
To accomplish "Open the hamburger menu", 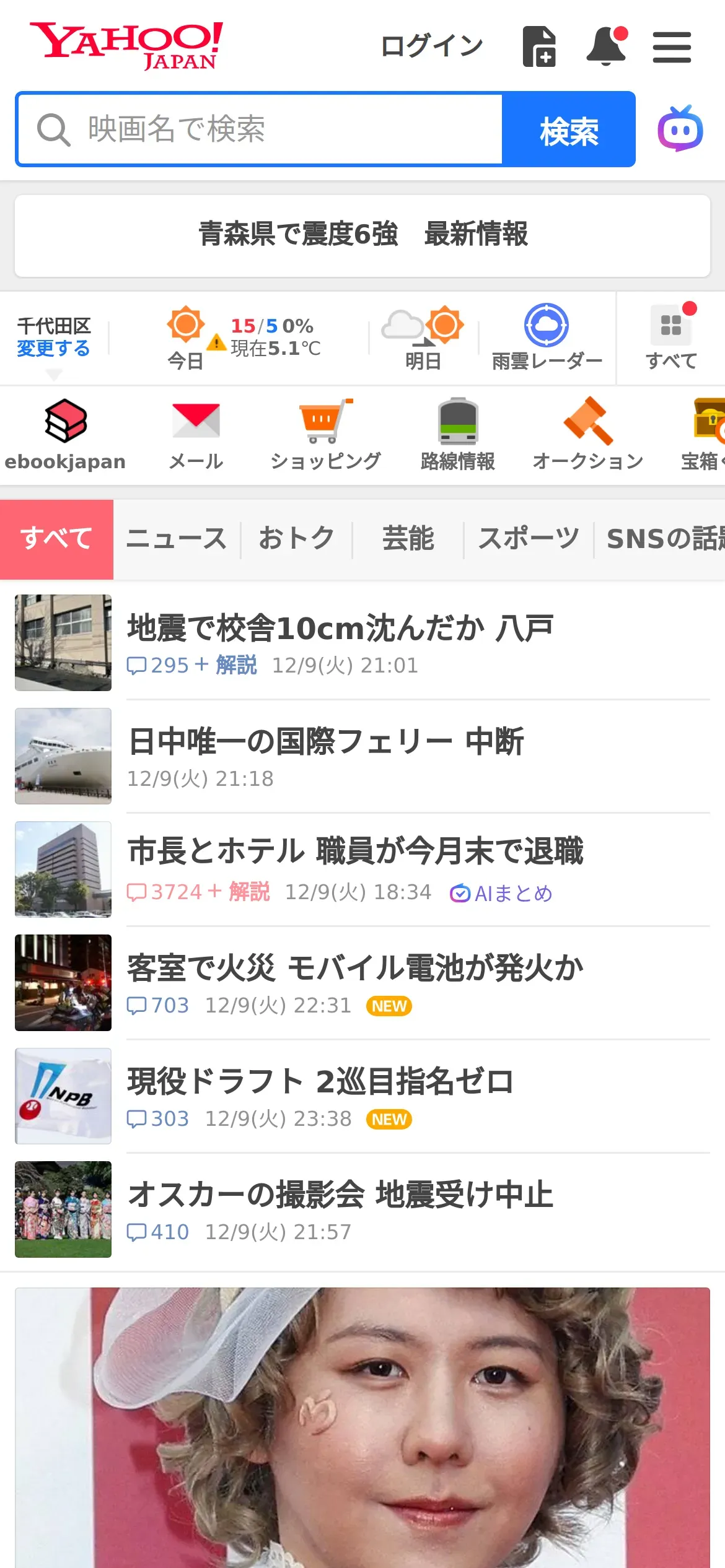I will [x=672, y=48].
